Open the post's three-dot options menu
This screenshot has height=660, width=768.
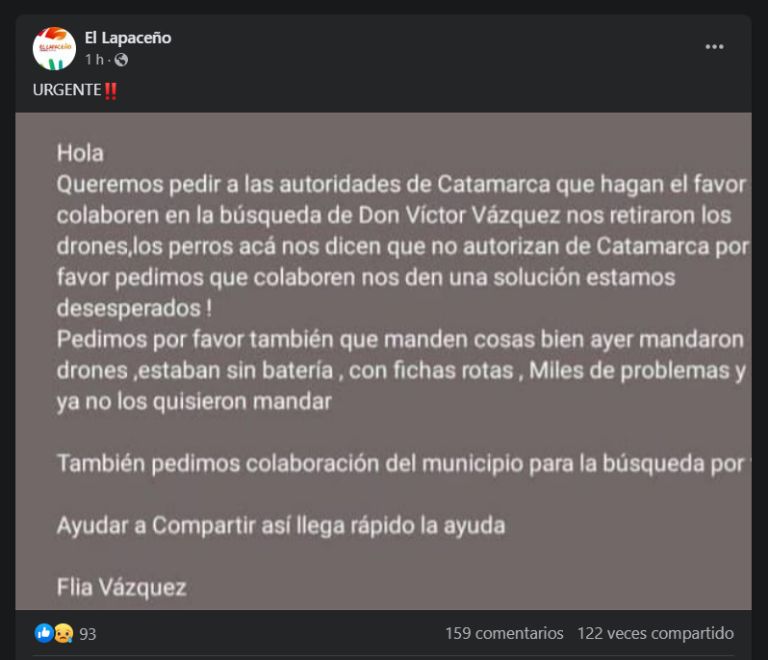tap(714, 47)
